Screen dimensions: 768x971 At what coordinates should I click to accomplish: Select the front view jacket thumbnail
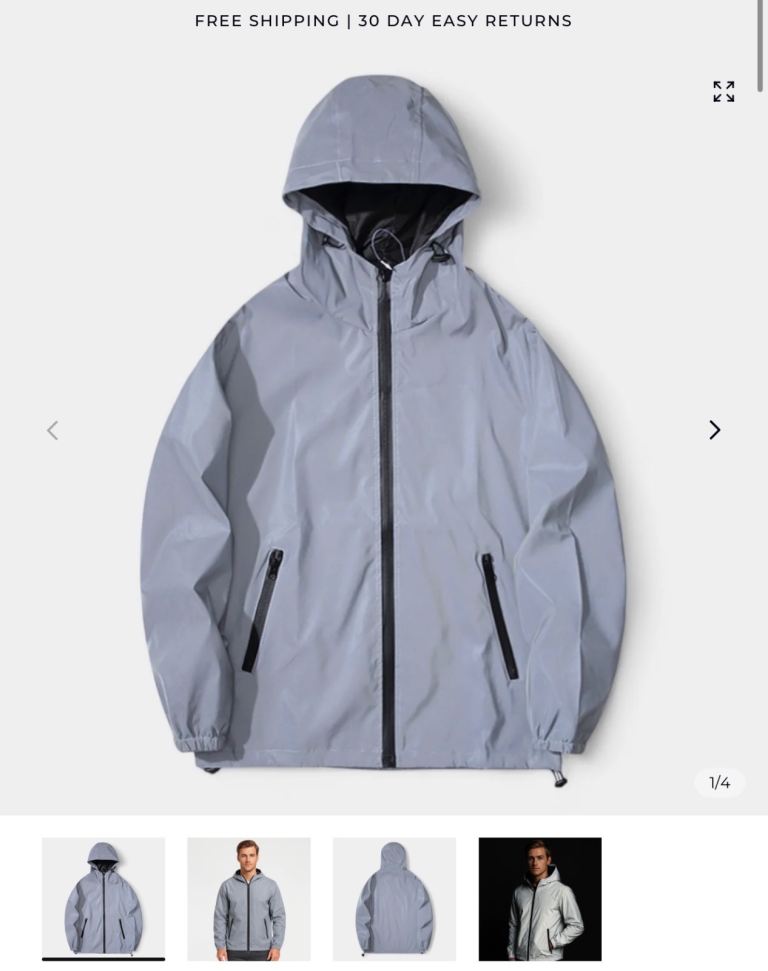(x=103, y=898)
